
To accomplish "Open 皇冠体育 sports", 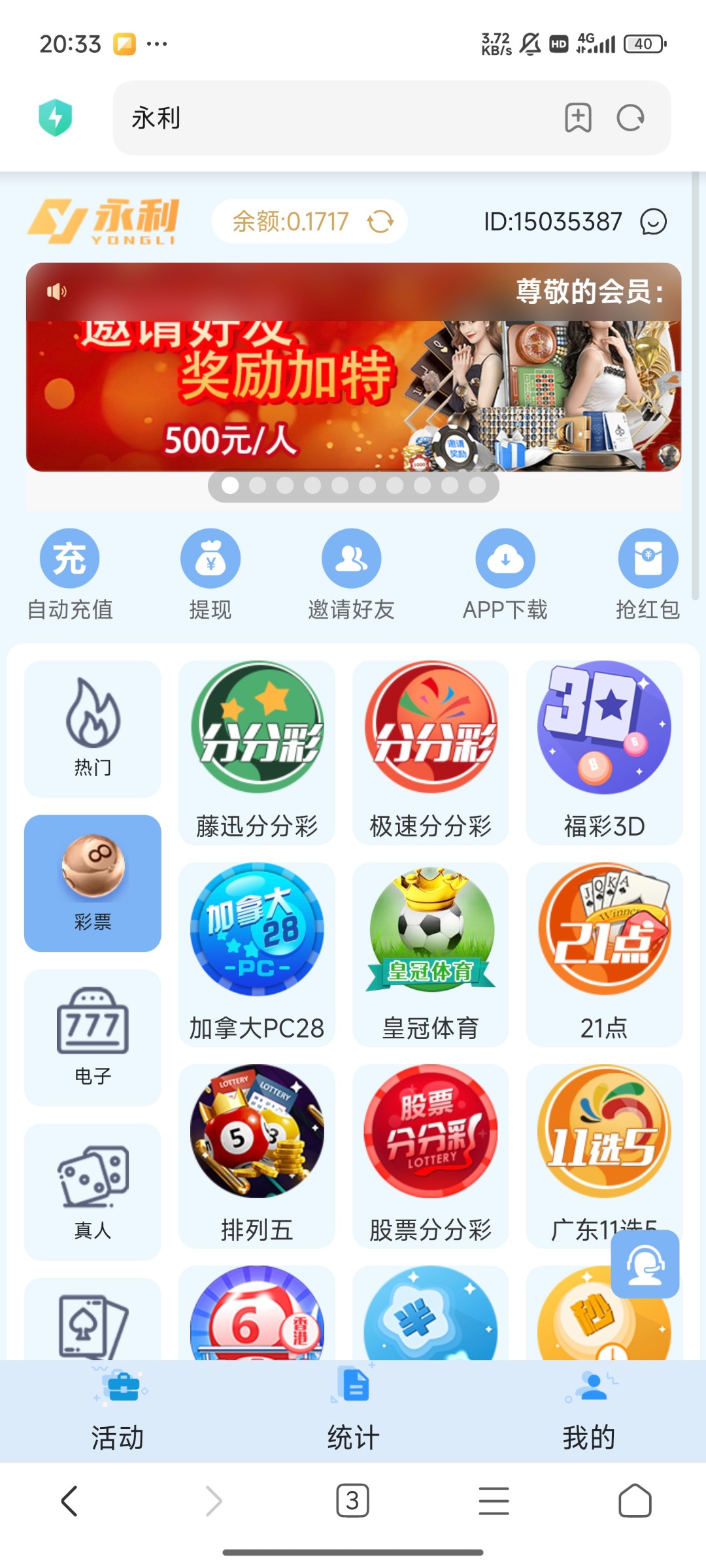I will [x=430, y=954].
